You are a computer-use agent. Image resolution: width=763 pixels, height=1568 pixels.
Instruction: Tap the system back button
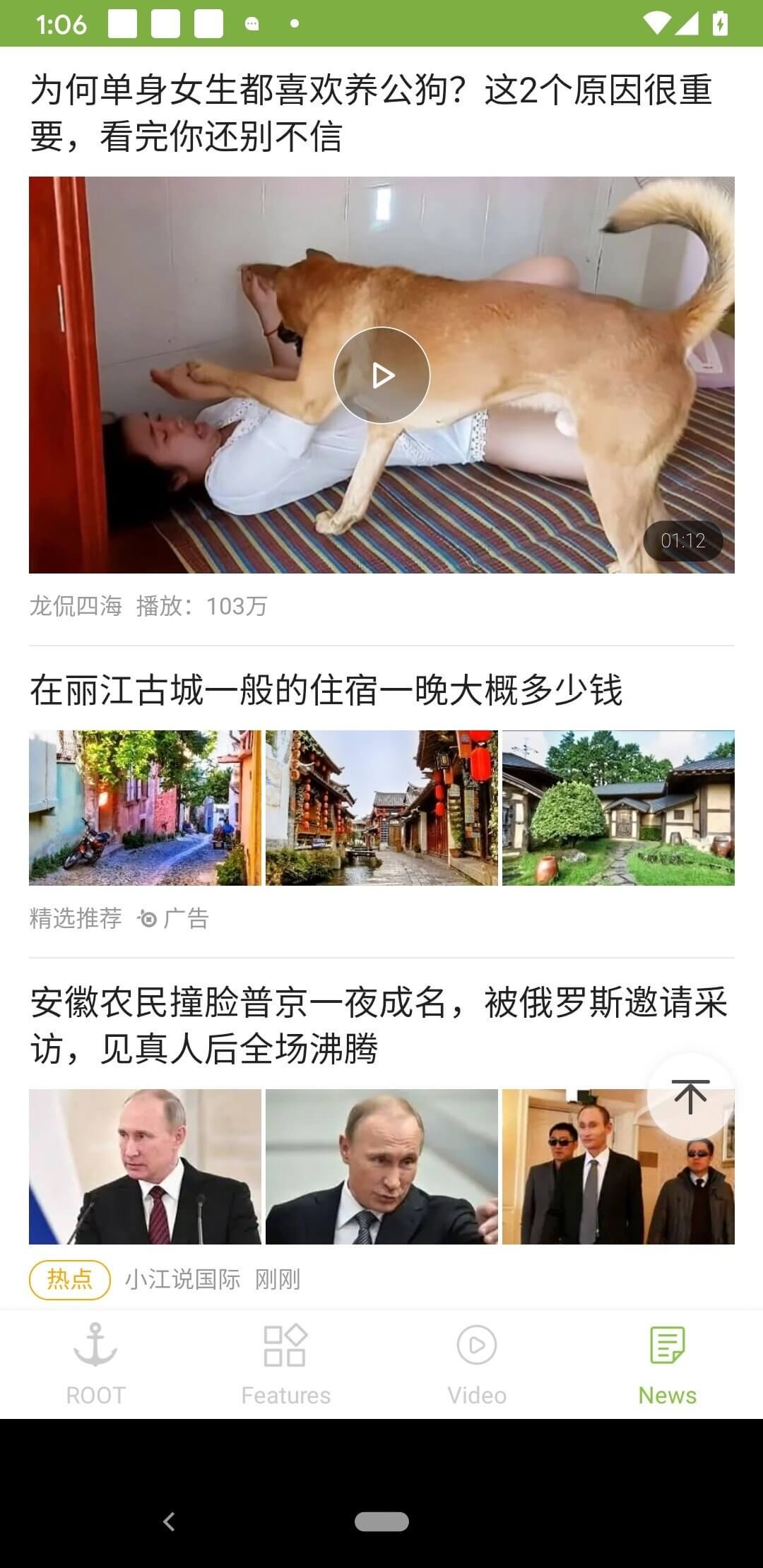point(169,1521)
